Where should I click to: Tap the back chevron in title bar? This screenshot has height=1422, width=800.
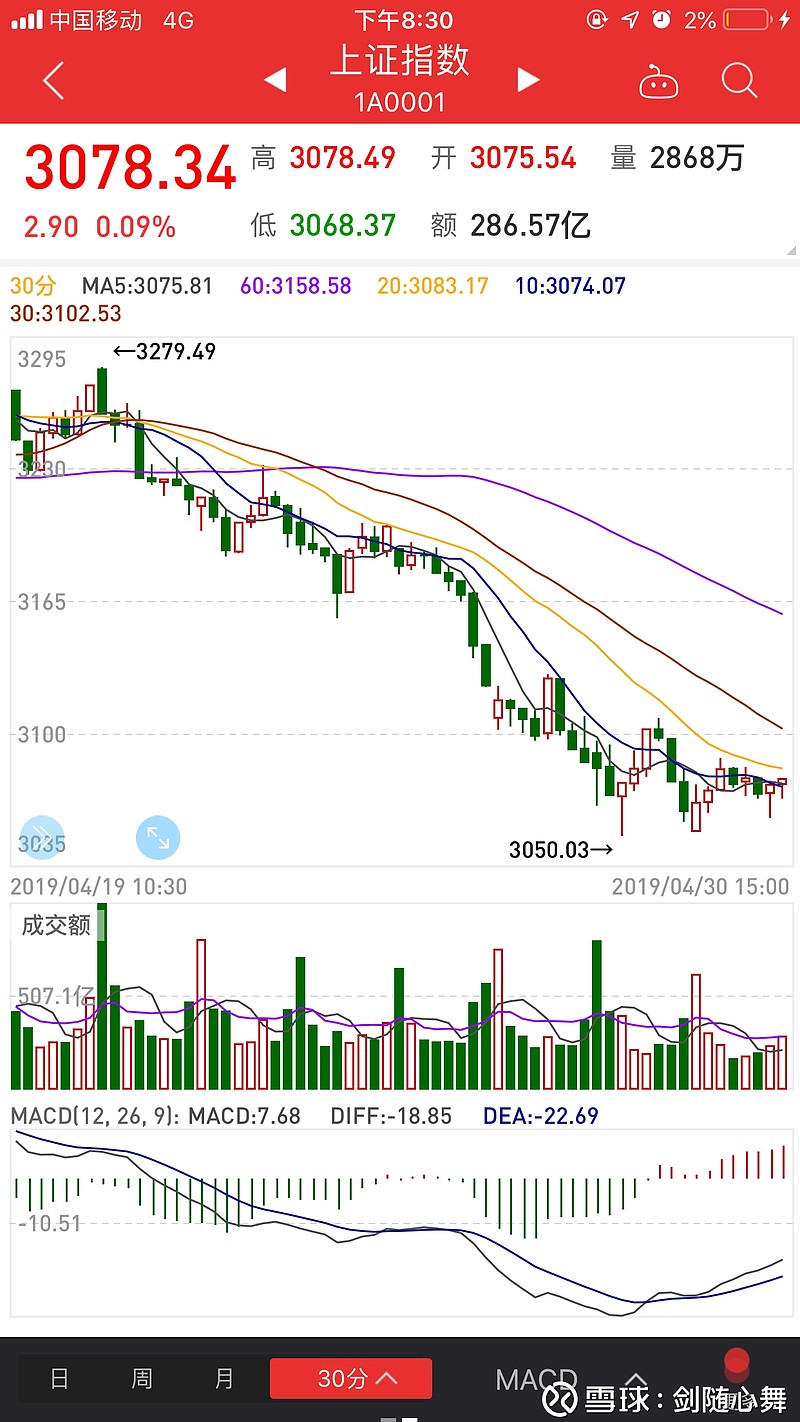(52, 82)
